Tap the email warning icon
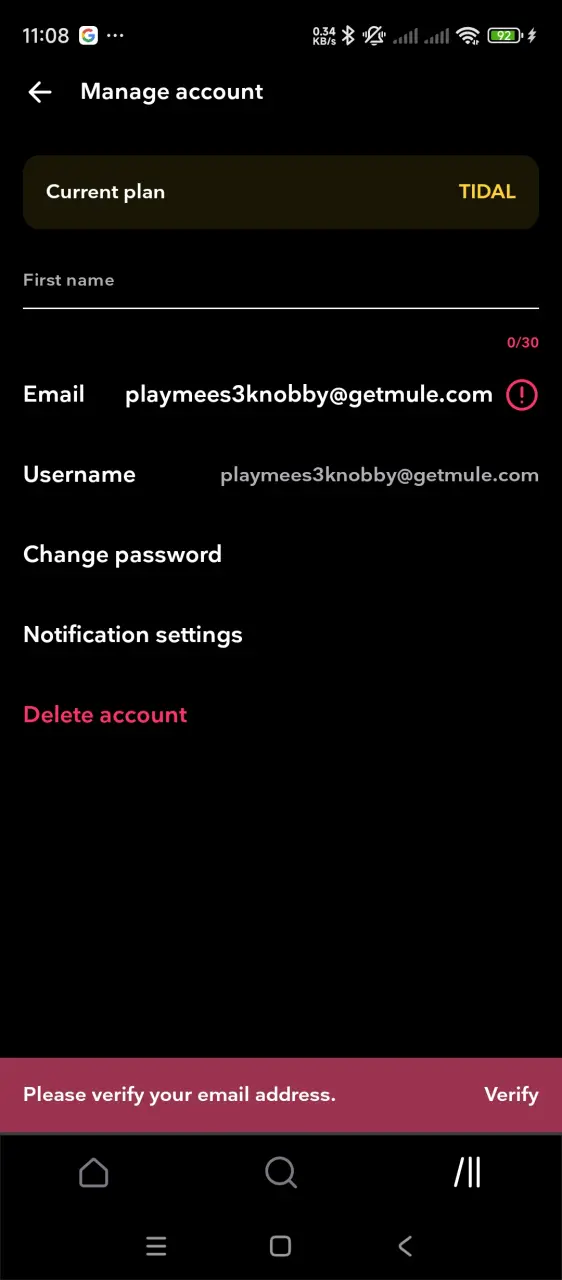 [x=522, y=395]
